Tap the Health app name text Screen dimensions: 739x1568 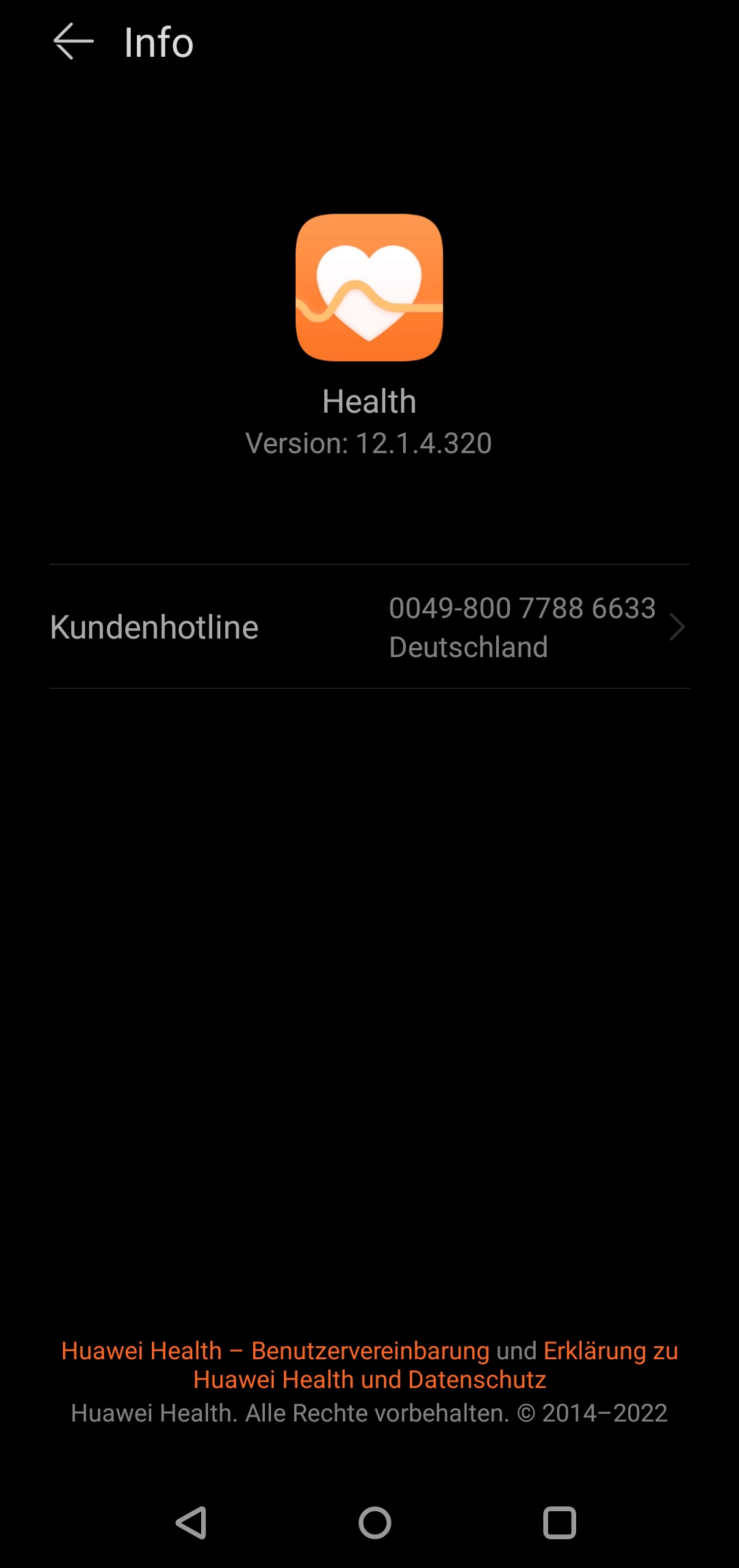pyautogui.click(x=369, y=401)
